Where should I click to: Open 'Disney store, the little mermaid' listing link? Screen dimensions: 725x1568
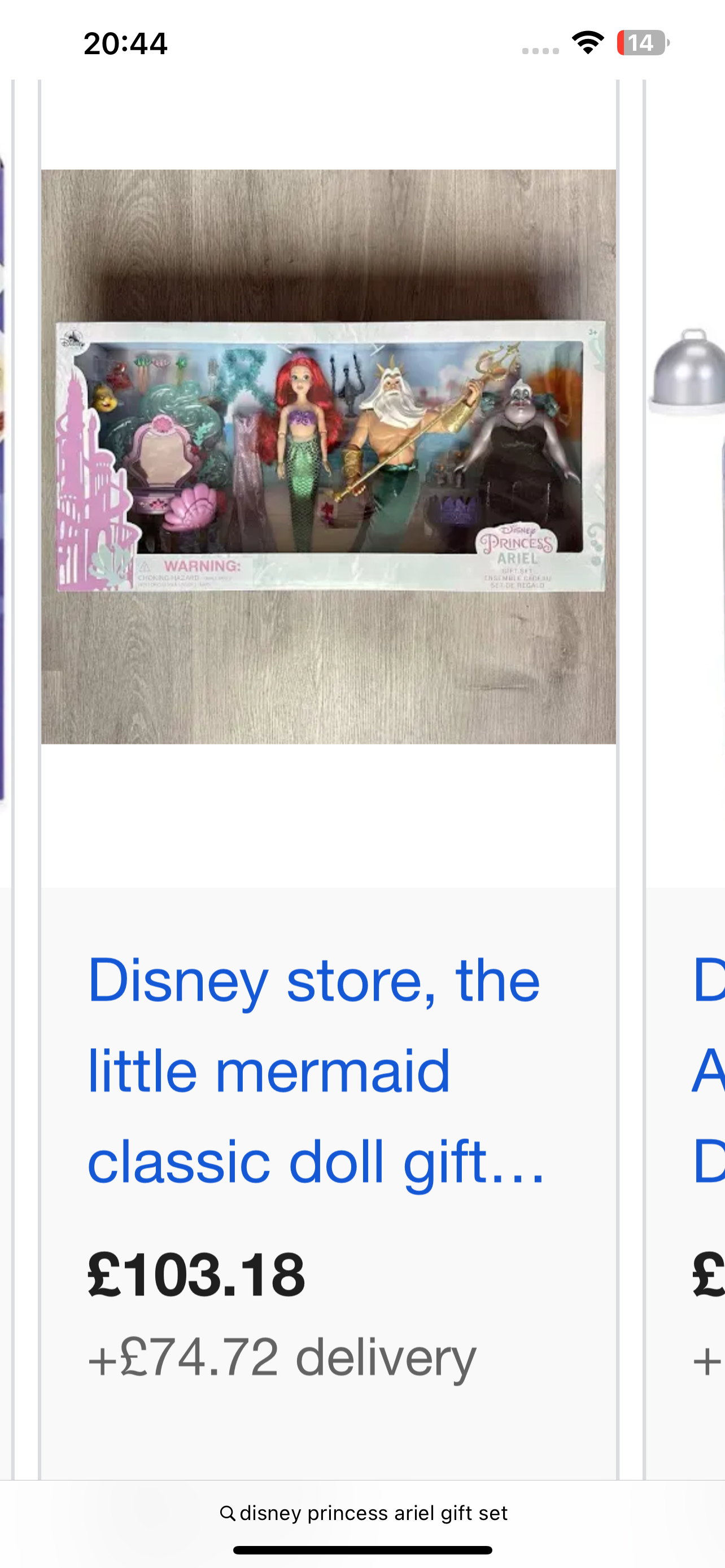point(315,1070)
